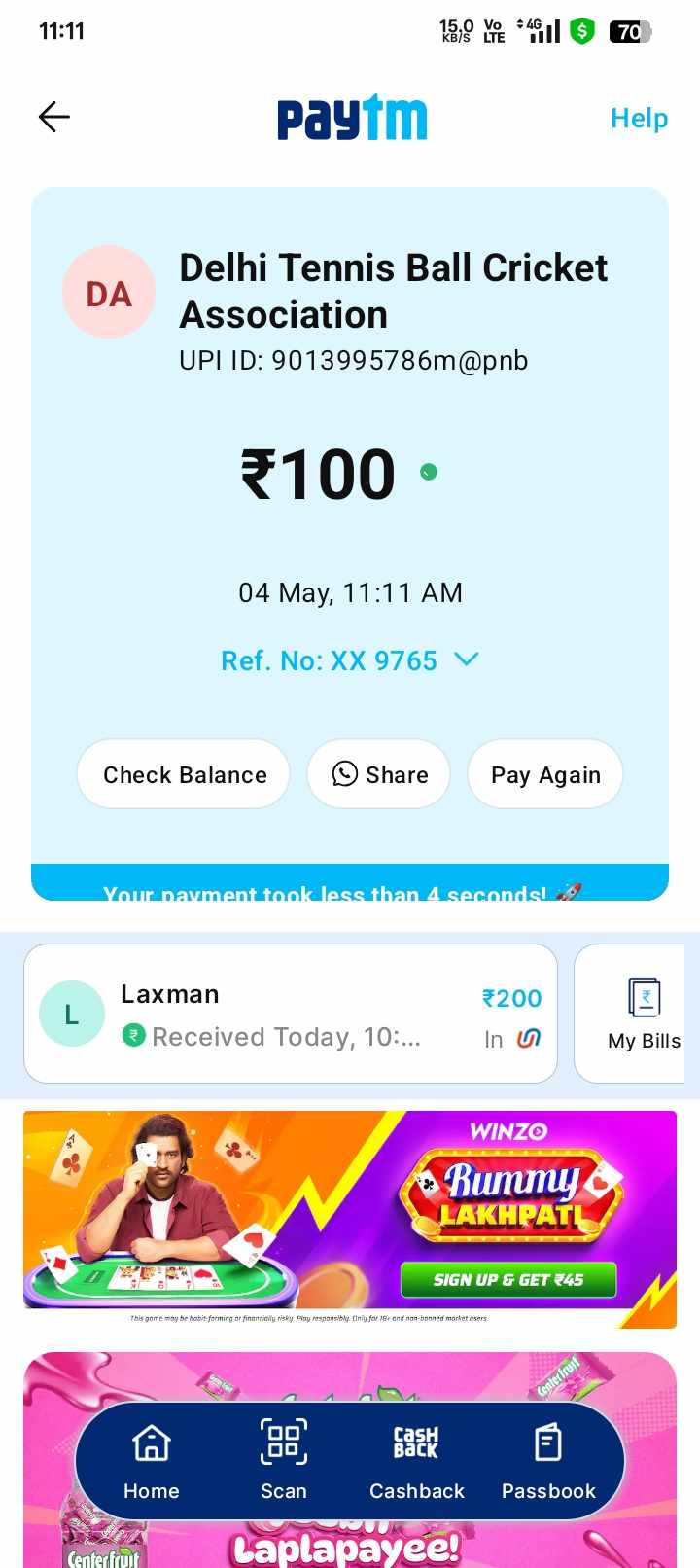Expand the Ref. No details chevron
The width and height of the screenshot is (700, 1568).
(x=467, y=659)
